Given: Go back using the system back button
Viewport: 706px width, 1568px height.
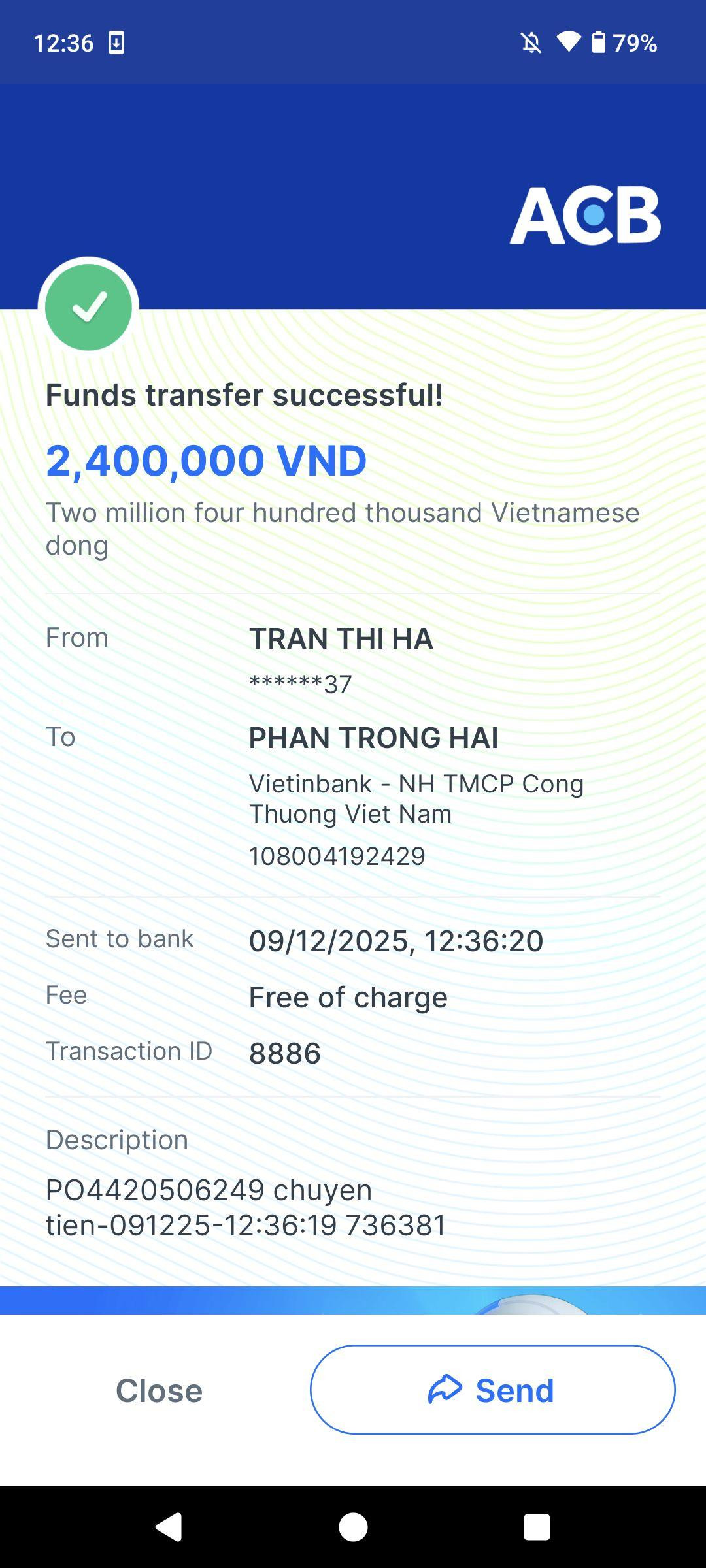Looking at the screenshot, I should (x=169, y=1527).
